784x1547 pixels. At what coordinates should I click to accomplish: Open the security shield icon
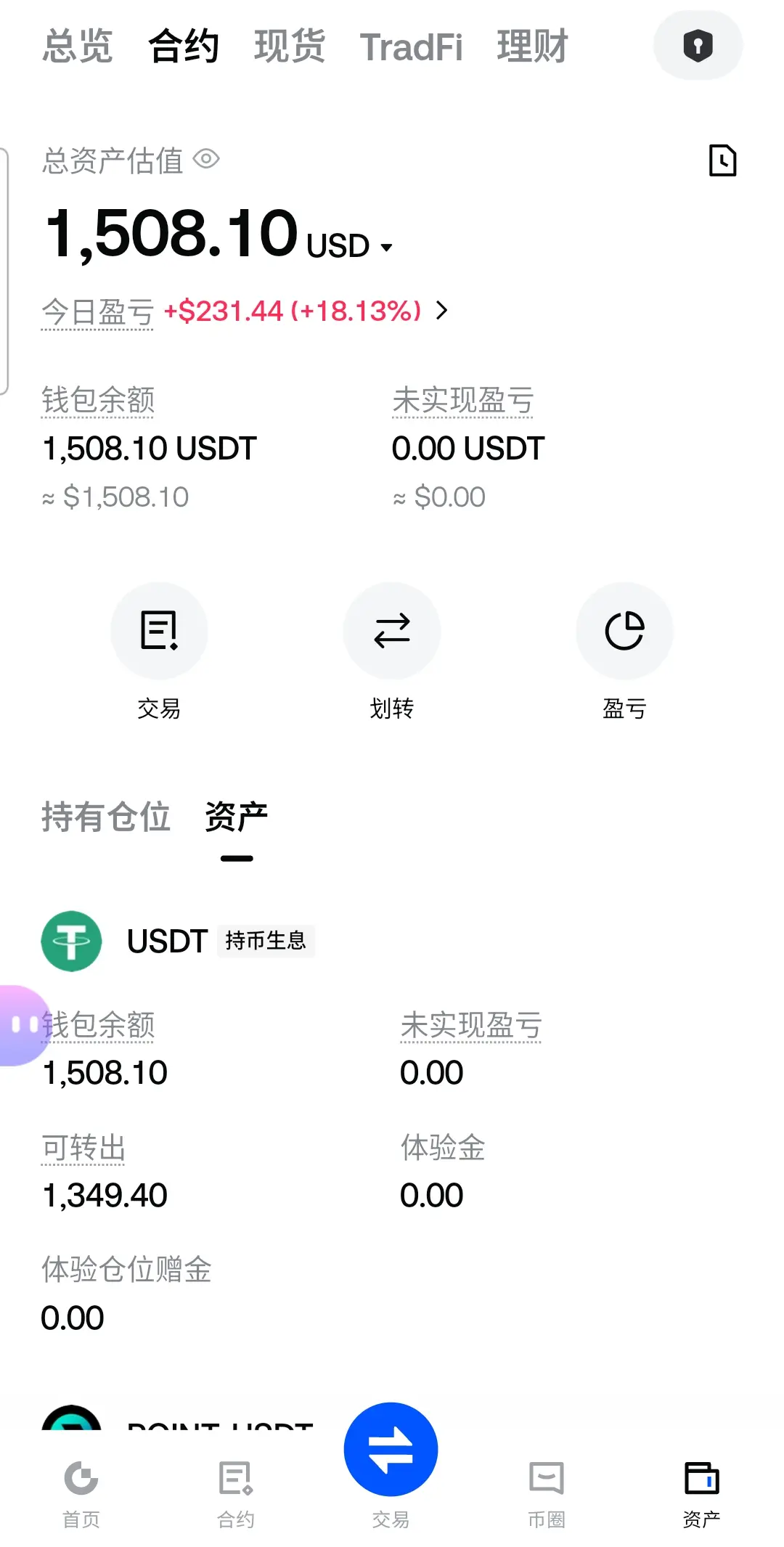click(698, 46)
